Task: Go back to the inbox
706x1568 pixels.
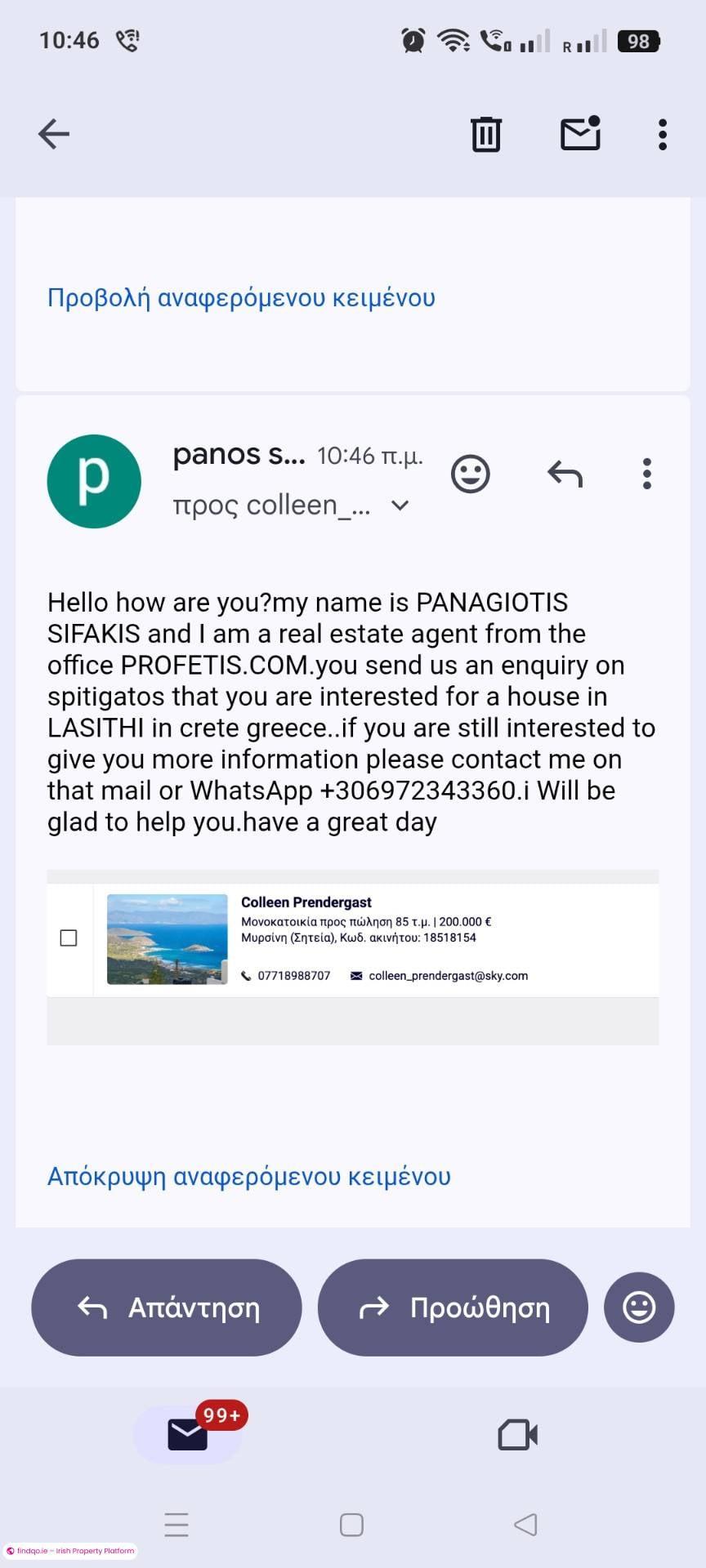Action: pyautogui.click(x=54, y=134)
